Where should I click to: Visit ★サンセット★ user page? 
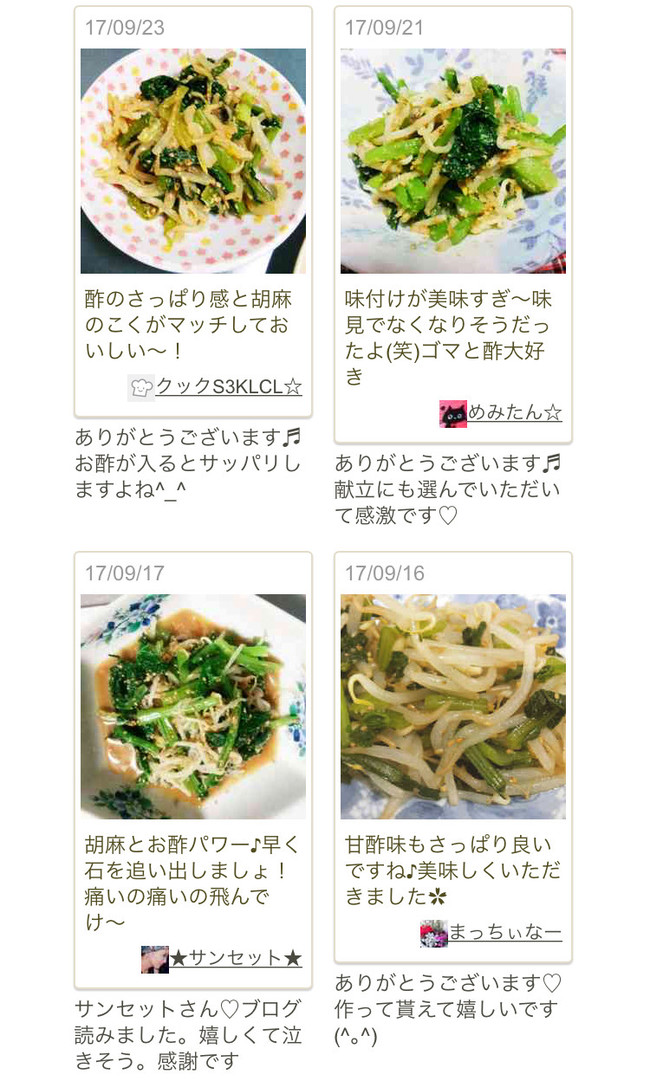235,958
